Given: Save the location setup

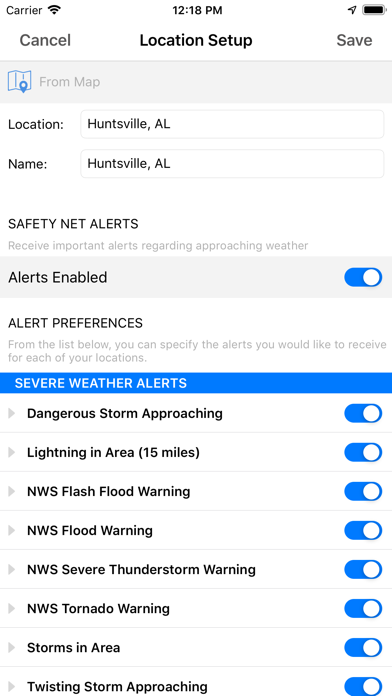Looking at the screenshot, I should pos(354,40).
